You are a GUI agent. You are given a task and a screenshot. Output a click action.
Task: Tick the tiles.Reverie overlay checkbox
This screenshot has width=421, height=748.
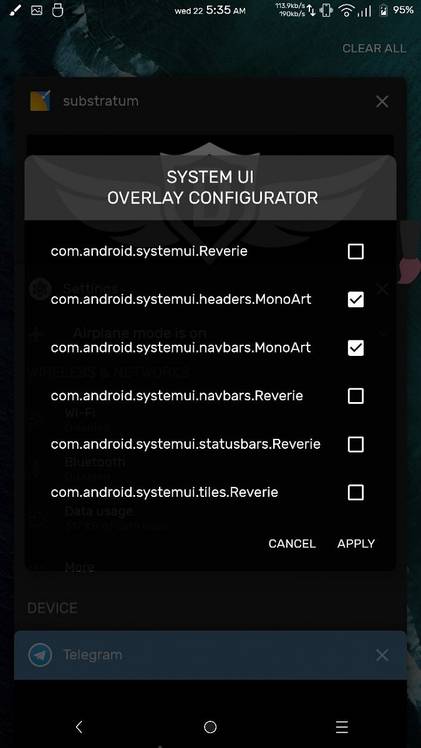(x=356, y=492)
